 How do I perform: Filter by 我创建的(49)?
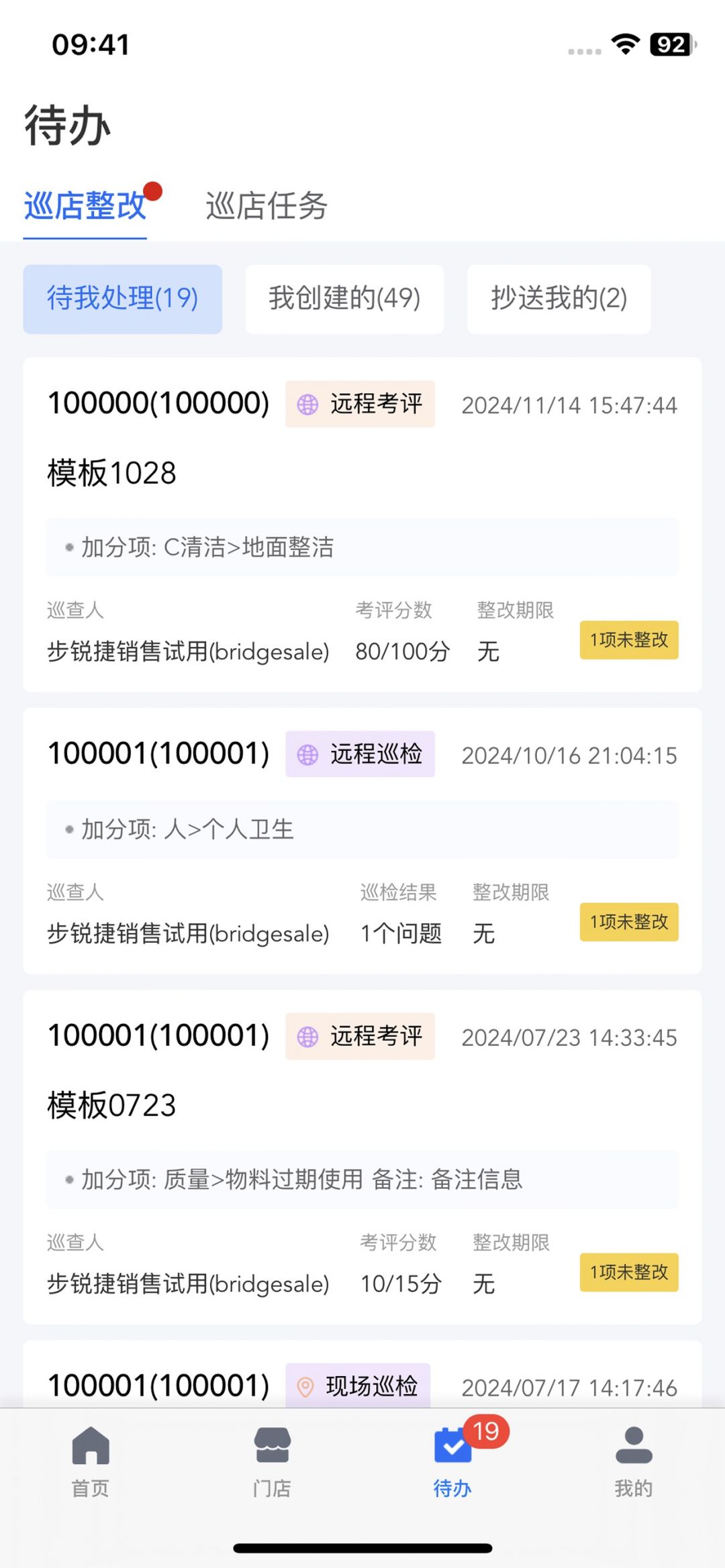point(344,299)
